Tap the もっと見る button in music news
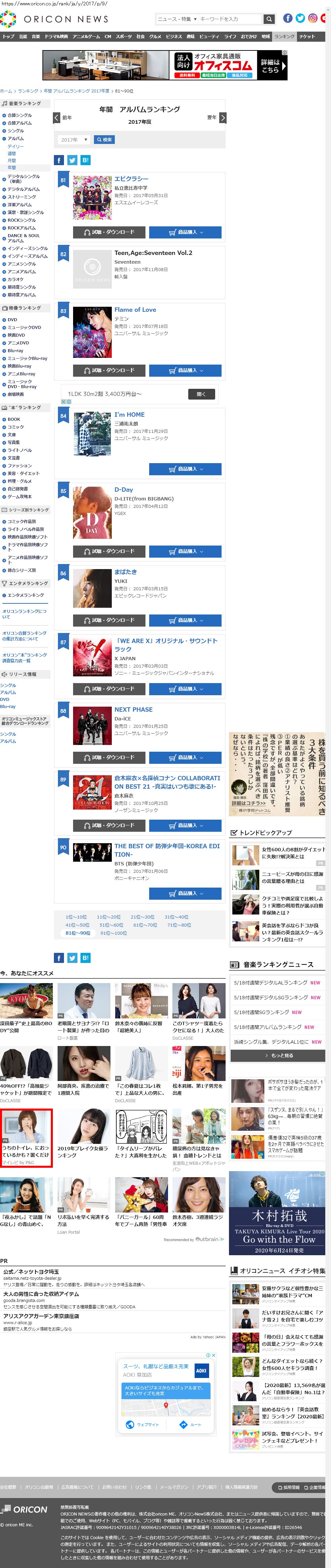 [x=278, y=1055]
